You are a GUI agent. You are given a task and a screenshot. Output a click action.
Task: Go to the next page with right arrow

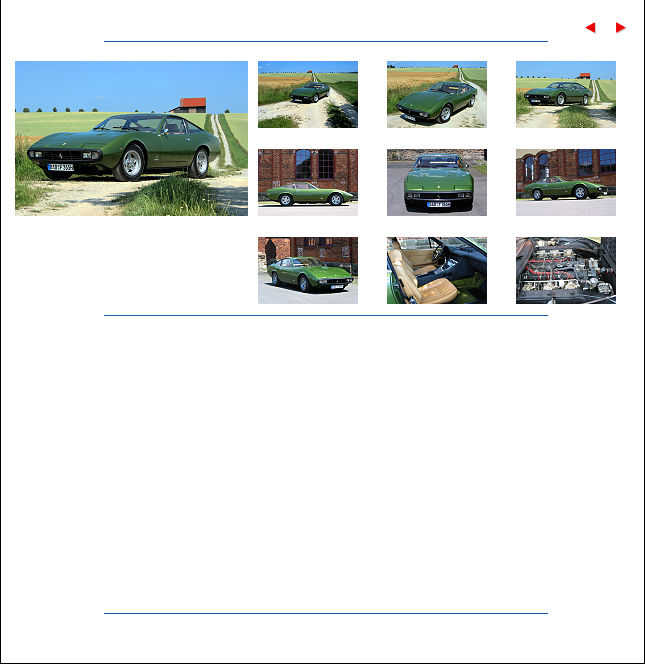621,28
